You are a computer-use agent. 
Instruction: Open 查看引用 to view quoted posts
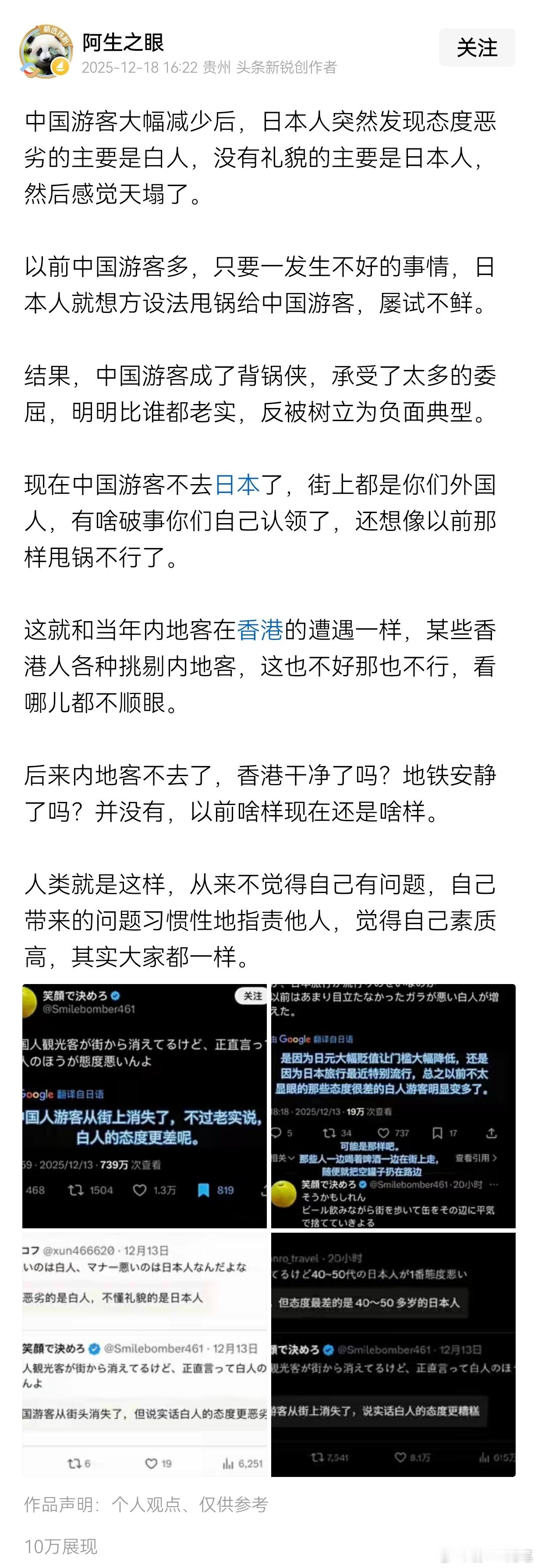[x=474, y=1158]
